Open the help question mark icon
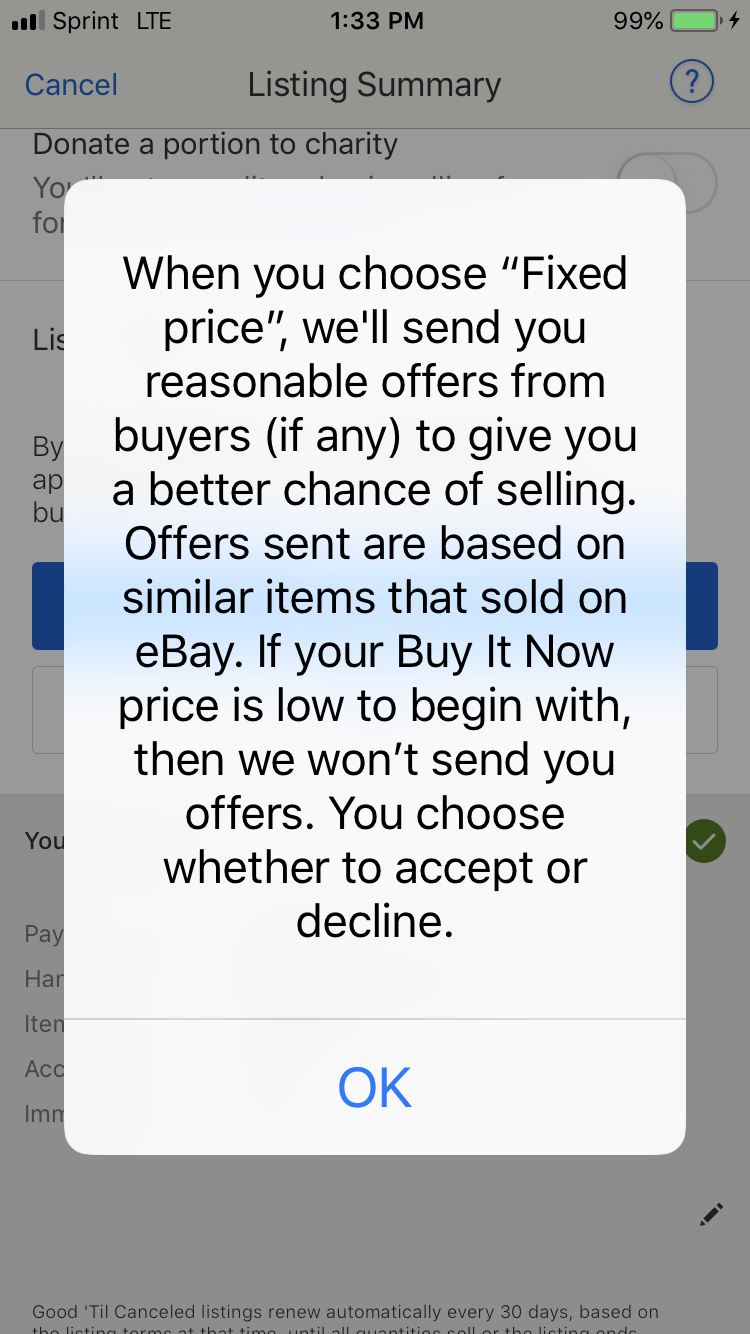Viewport: 750px width, 1334px height. pos(692,83)
